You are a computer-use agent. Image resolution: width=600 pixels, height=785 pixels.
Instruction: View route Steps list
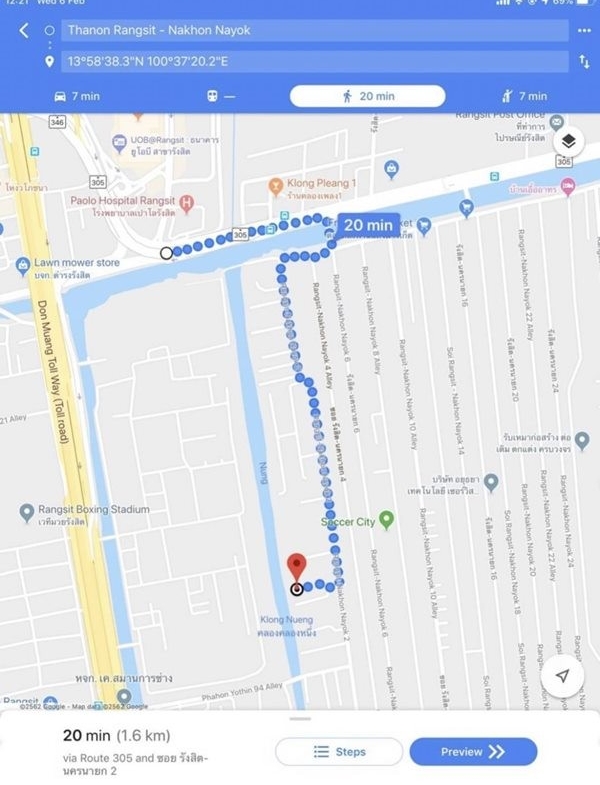tap(339, 752)
